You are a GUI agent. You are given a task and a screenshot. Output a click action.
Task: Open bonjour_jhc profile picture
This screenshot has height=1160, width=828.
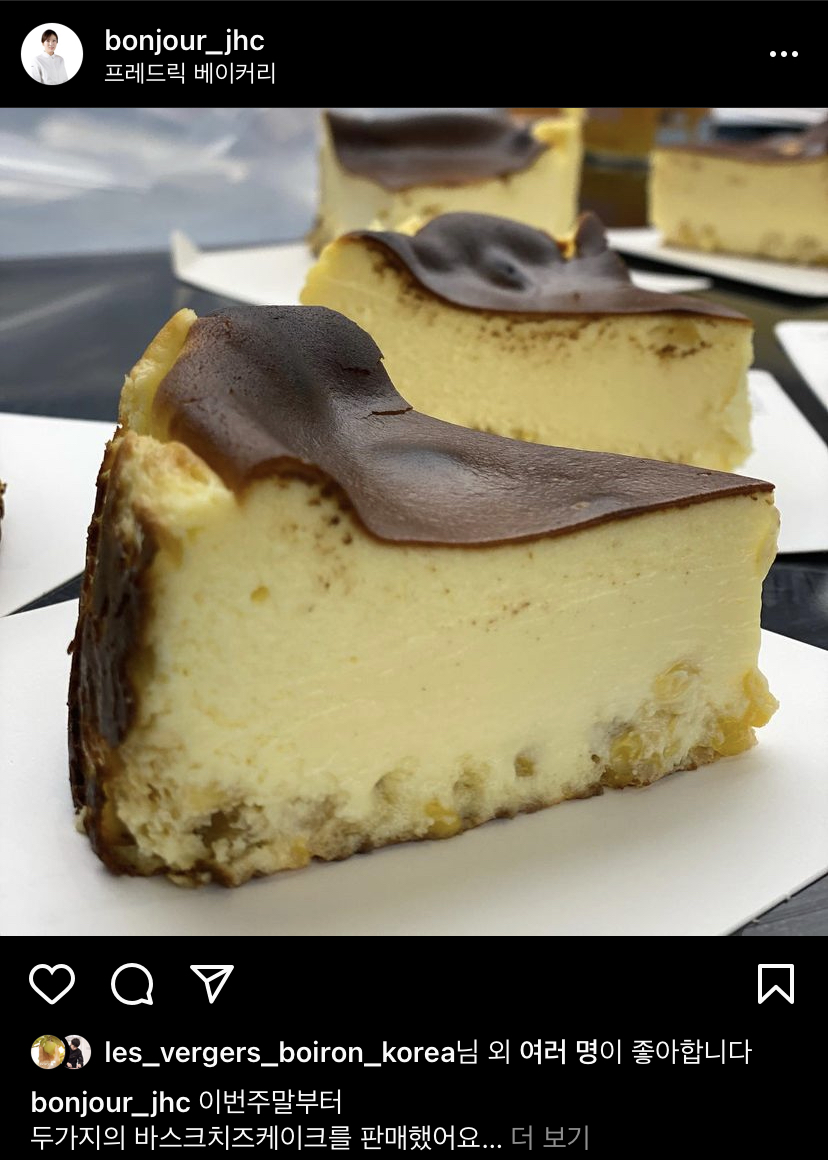click(52, 54)
